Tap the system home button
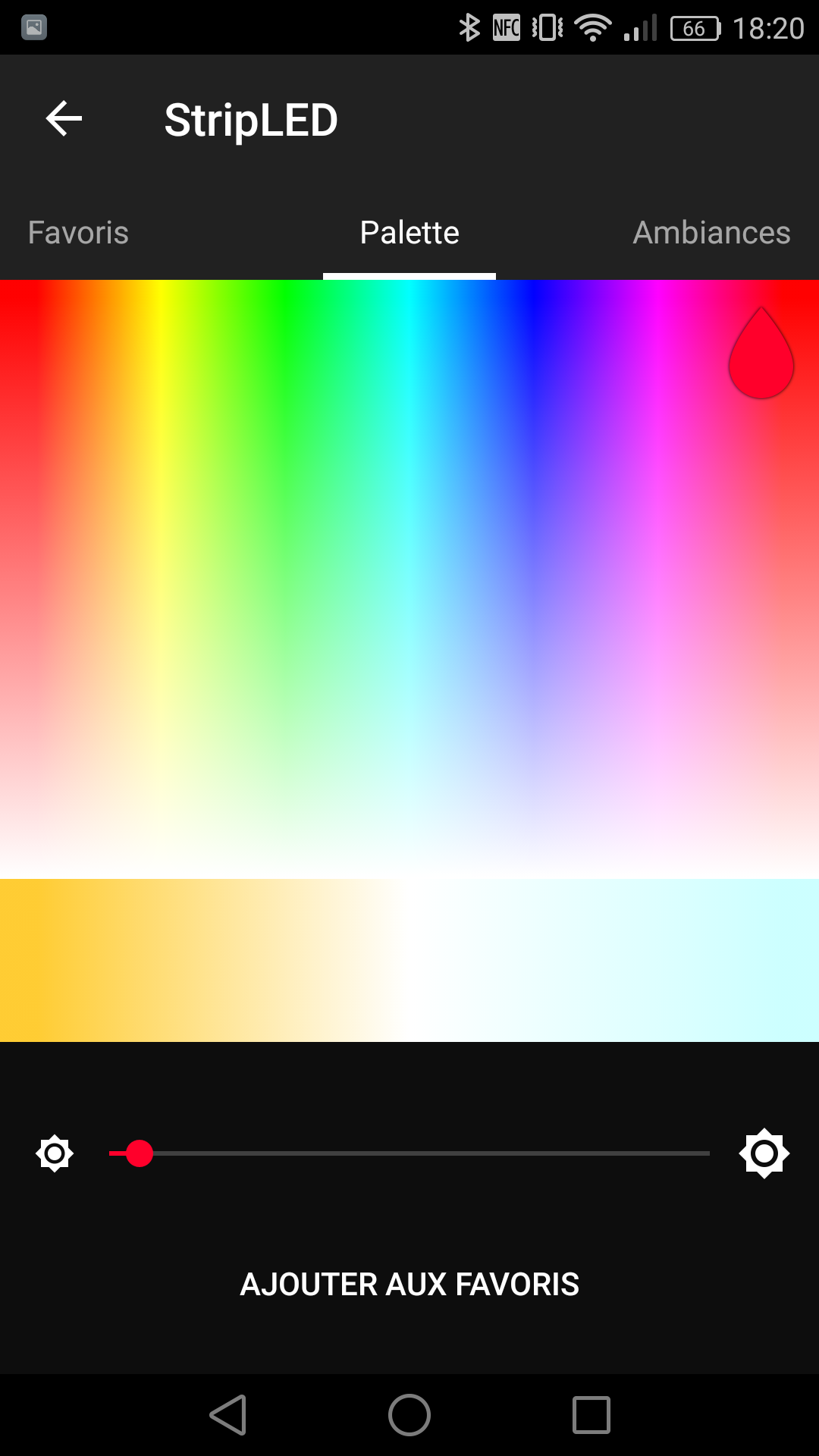 (x=409, y=1415)
